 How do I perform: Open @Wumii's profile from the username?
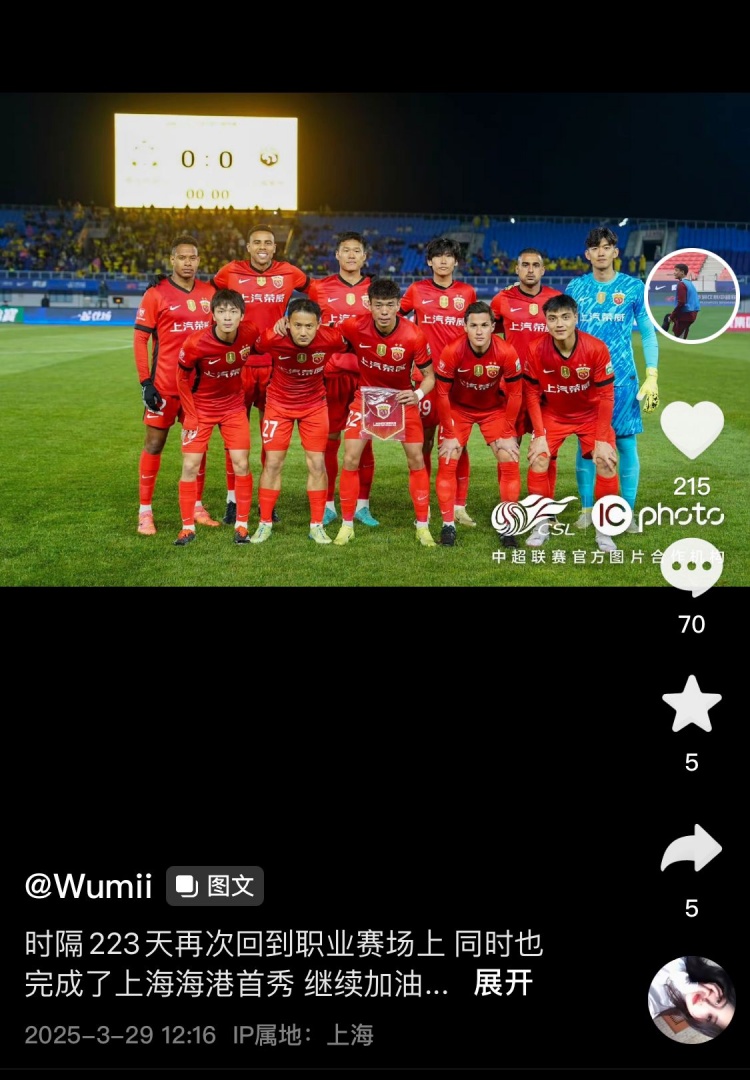(x=88, y=886)
